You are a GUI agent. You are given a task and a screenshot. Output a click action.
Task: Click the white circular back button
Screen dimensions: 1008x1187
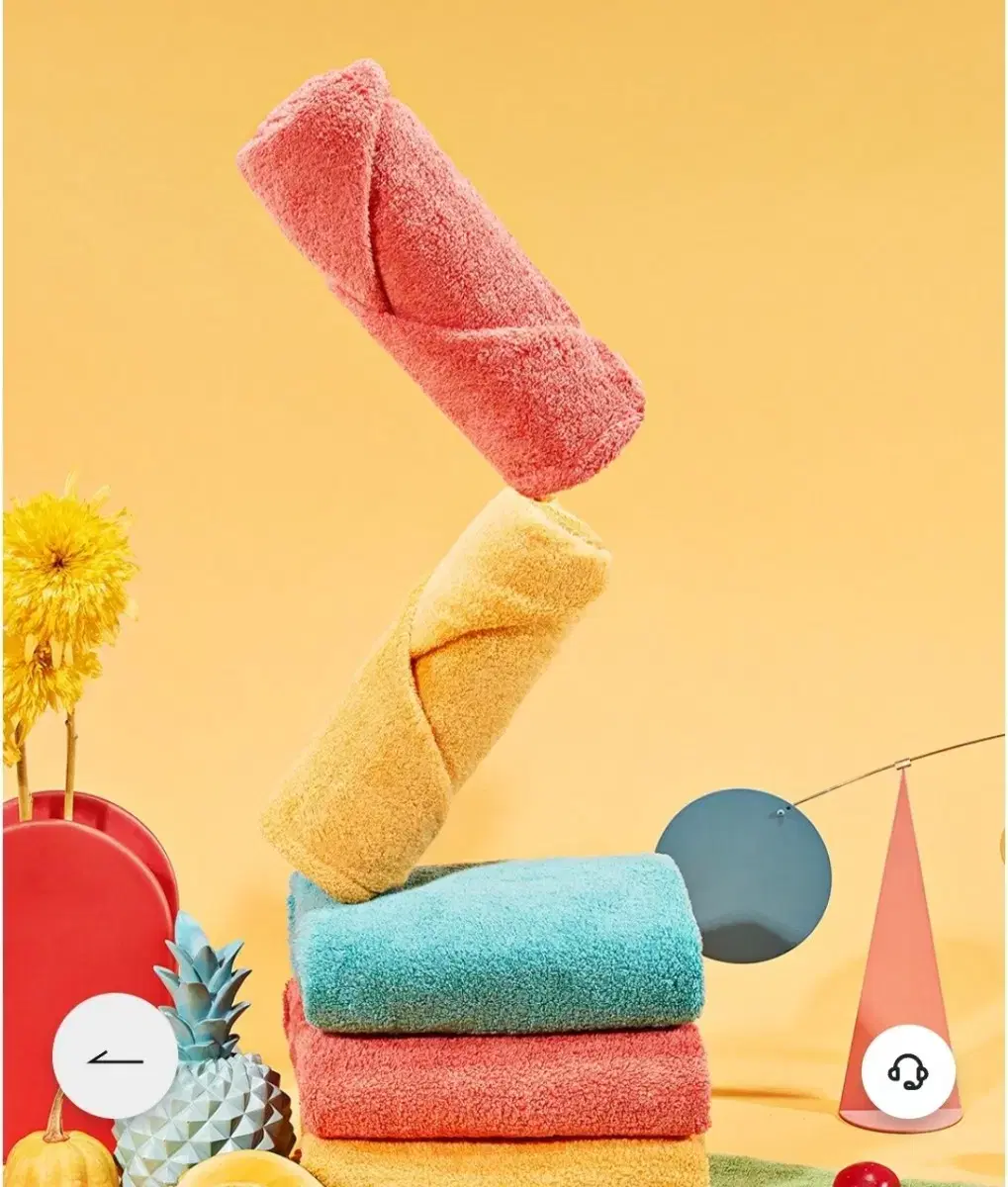[112, 1060]
